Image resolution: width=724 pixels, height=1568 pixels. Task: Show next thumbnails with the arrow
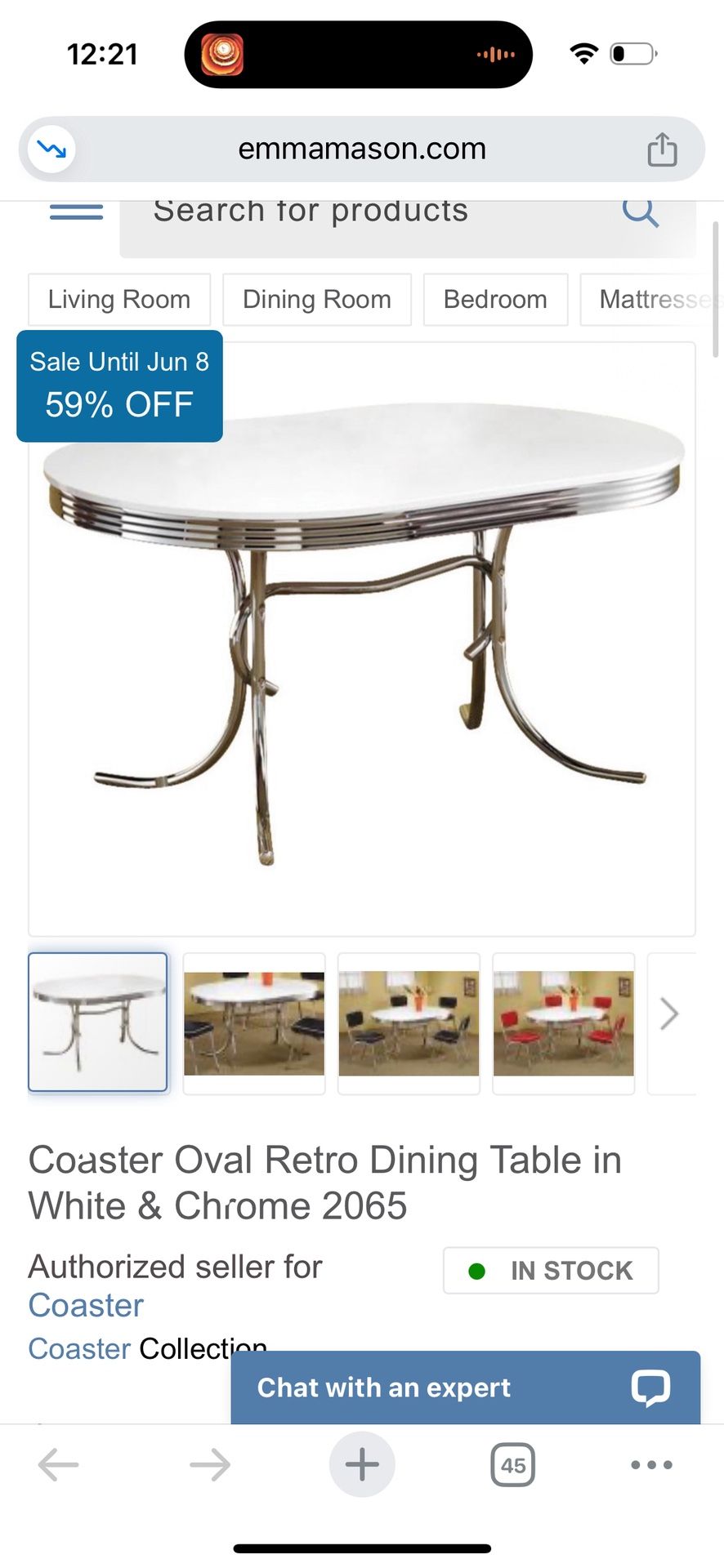click(x=669, y=1014)
